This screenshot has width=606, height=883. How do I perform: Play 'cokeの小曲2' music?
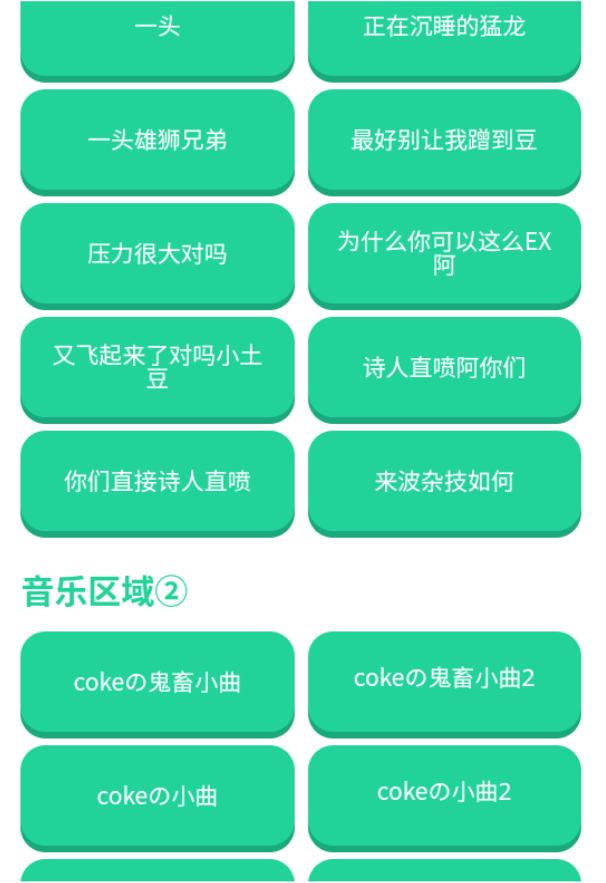click(444, 796)
